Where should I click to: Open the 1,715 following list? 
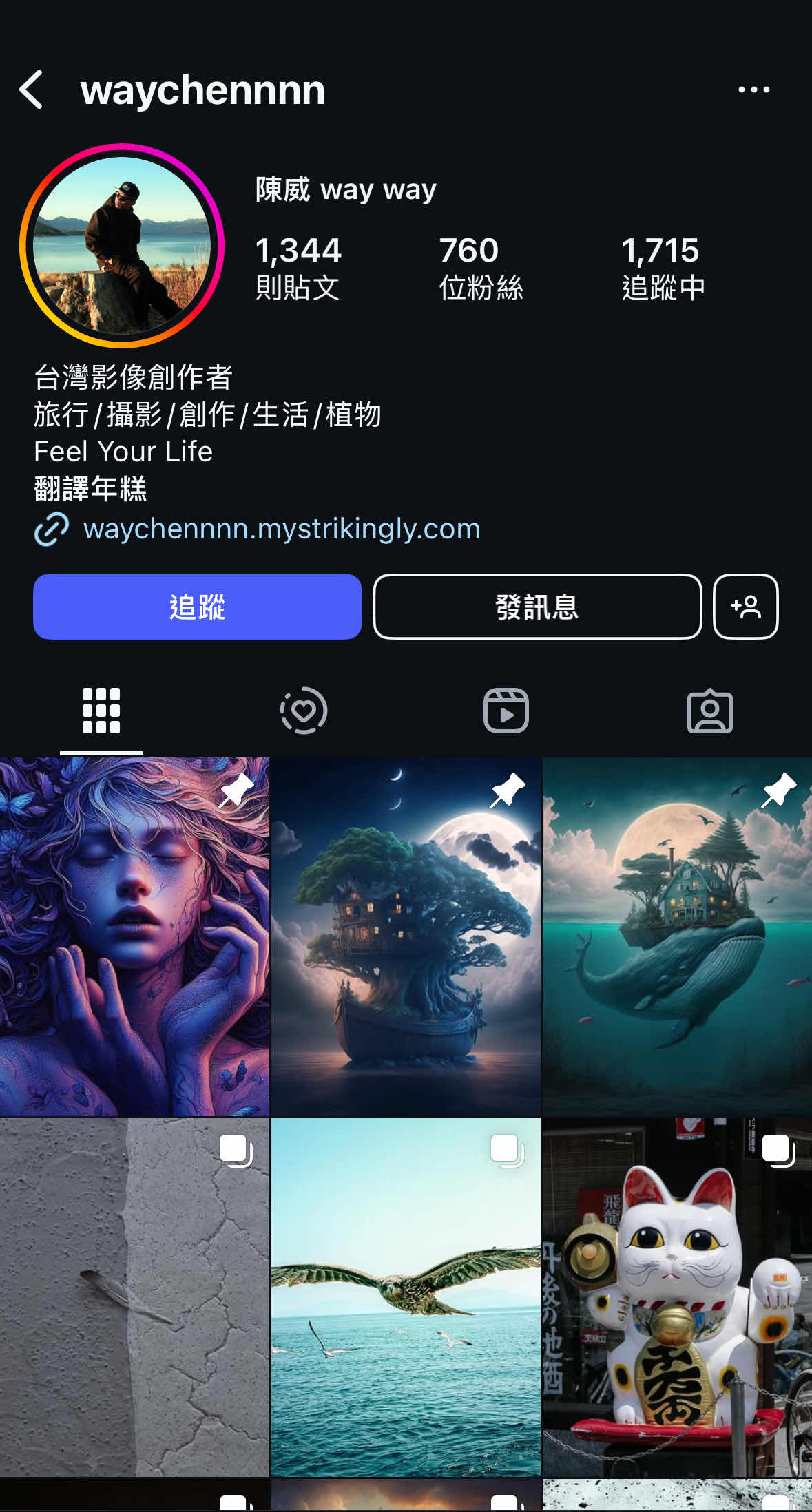[x=663, y=269]
